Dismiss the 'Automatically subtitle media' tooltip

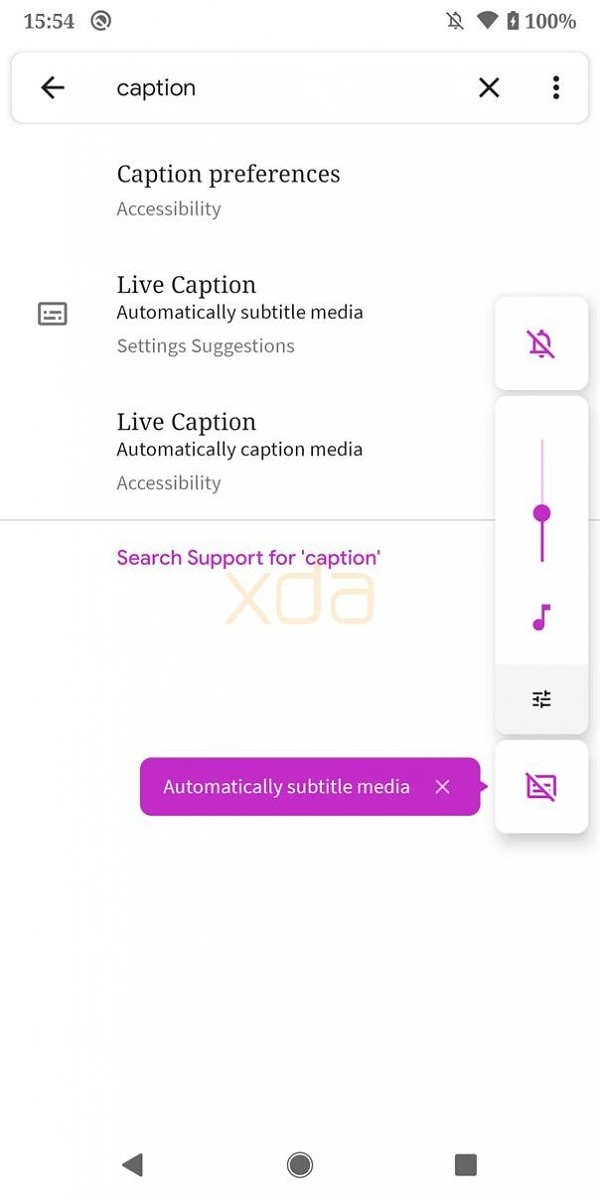click(443, 787)
